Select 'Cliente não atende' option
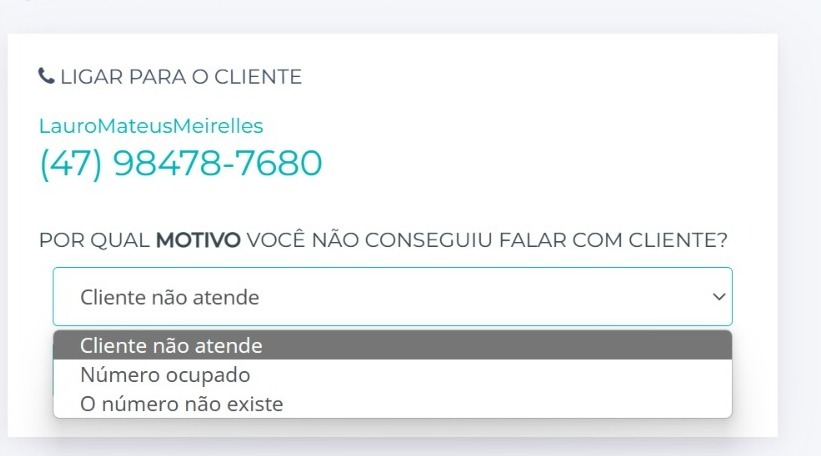The height and width of the screenshot is (456, 821). click(x=171, y=346)
